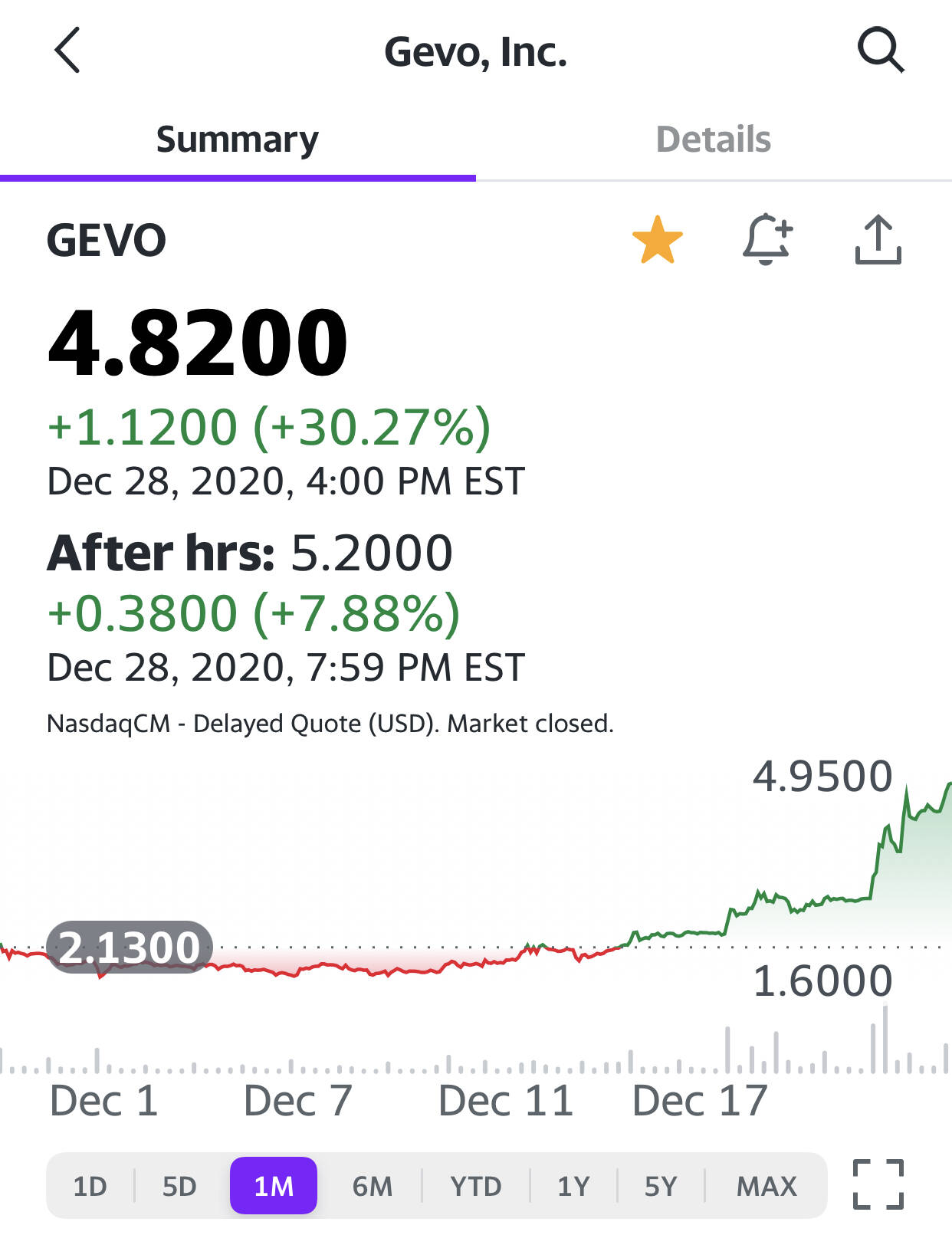Display the 5Y chart range
This screenshot has width=952, height=1258.
tap(661, 1186)
